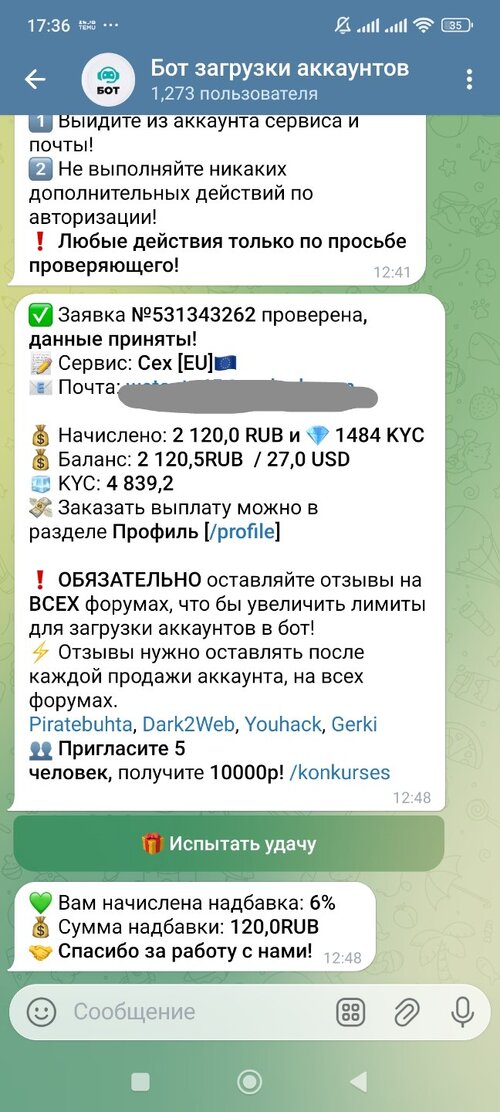Open the Youhack forum link

coord(287,724)
